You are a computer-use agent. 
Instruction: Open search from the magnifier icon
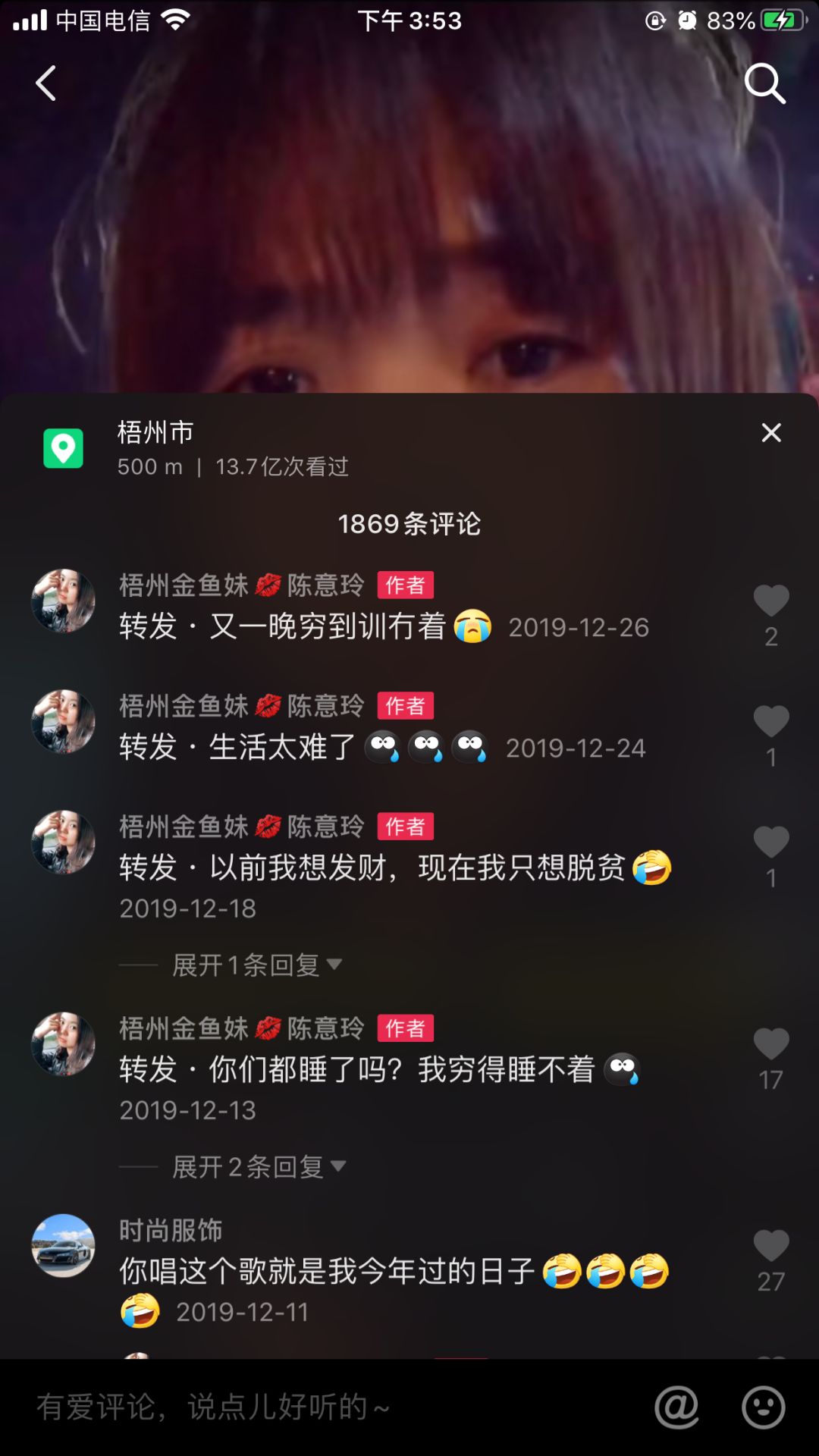click(x=764, y=83)
